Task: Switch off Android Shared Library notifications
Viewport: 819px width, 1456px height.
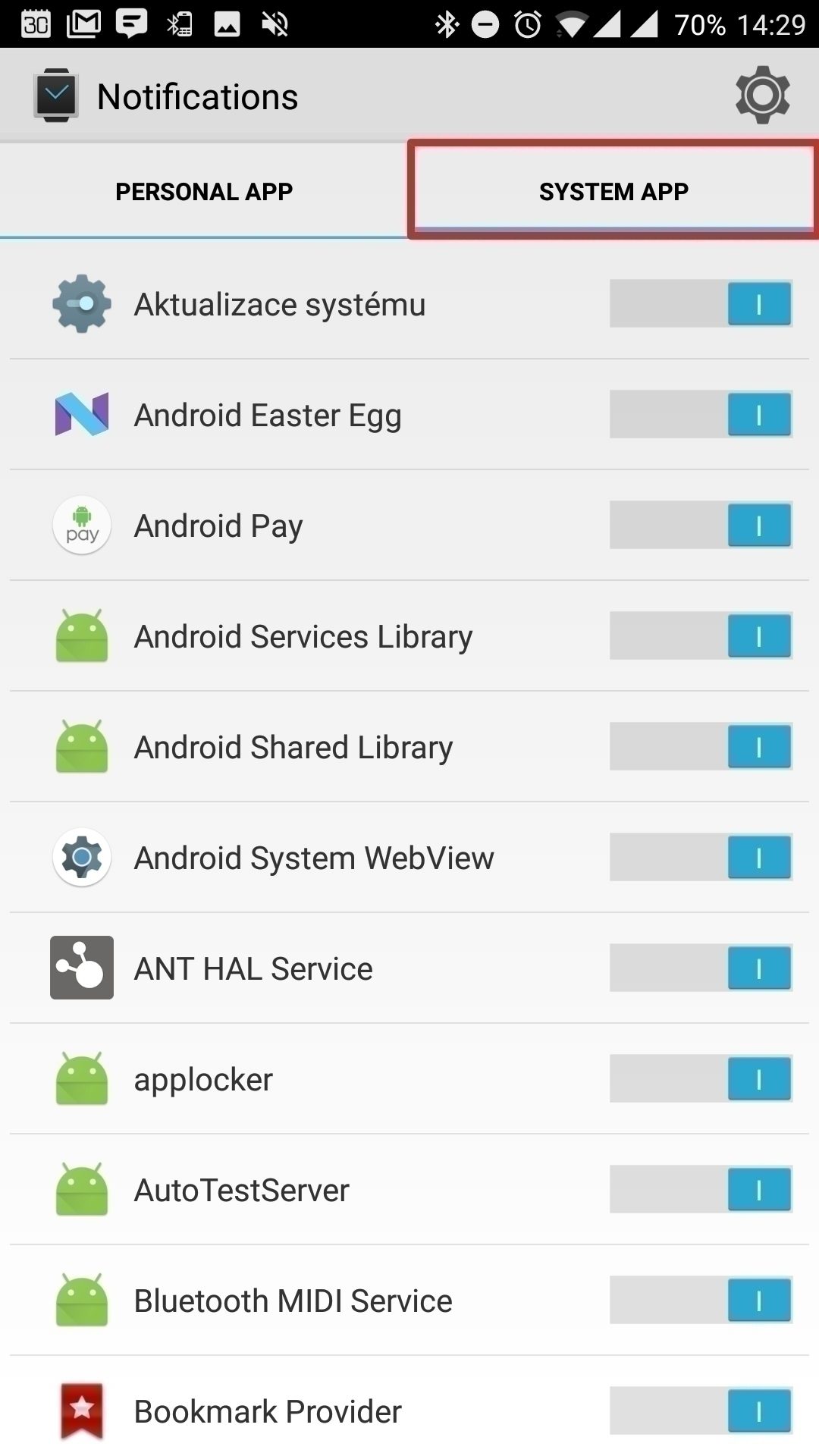Action: click(701, 746)
